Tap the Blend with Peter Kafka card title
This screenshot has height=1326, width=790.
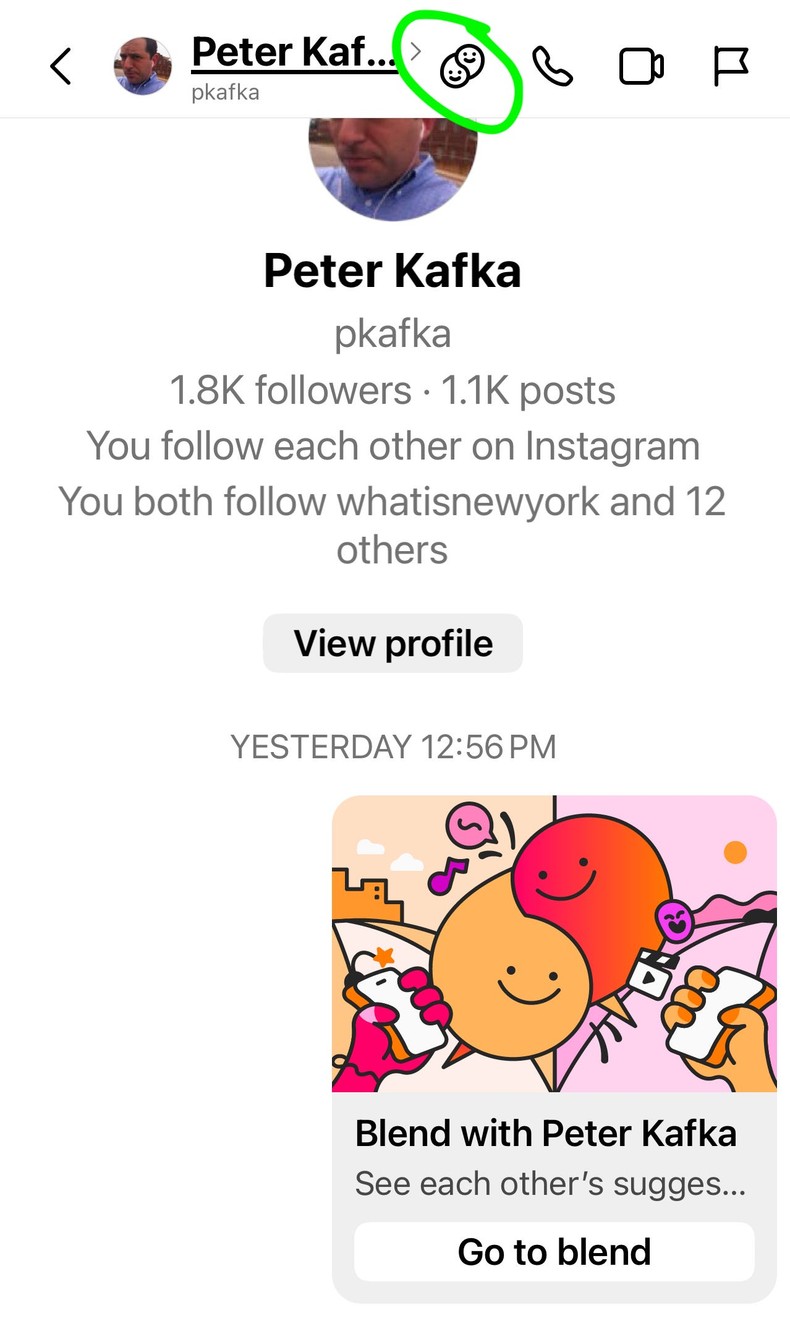(x=546, y=1133)
